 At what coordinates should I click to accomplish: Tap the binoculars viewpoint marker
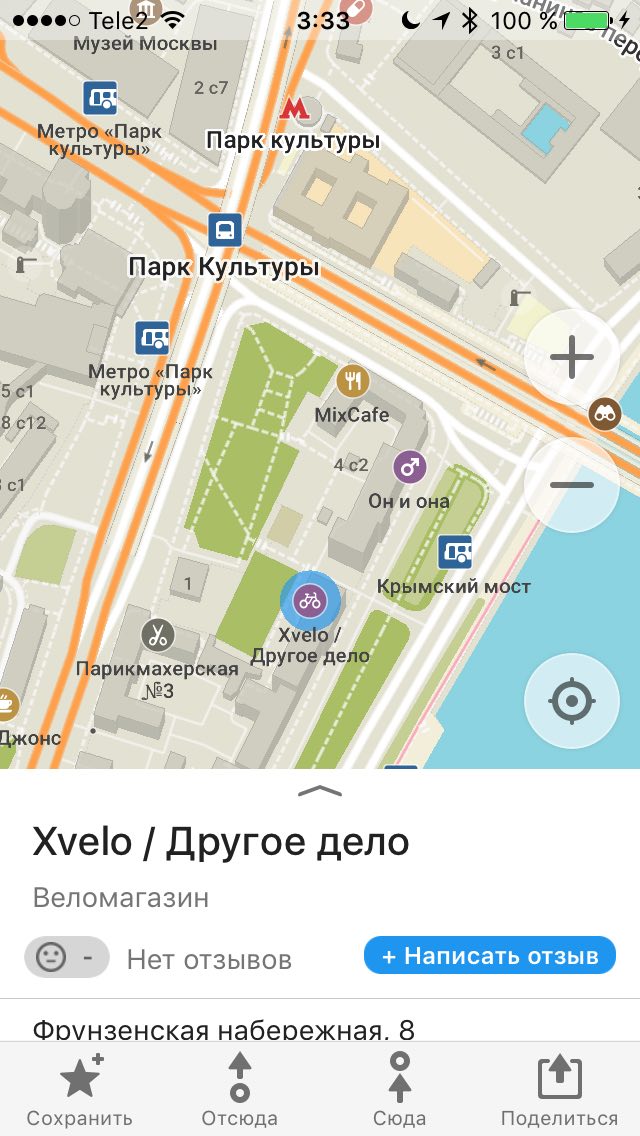(604, 414)
